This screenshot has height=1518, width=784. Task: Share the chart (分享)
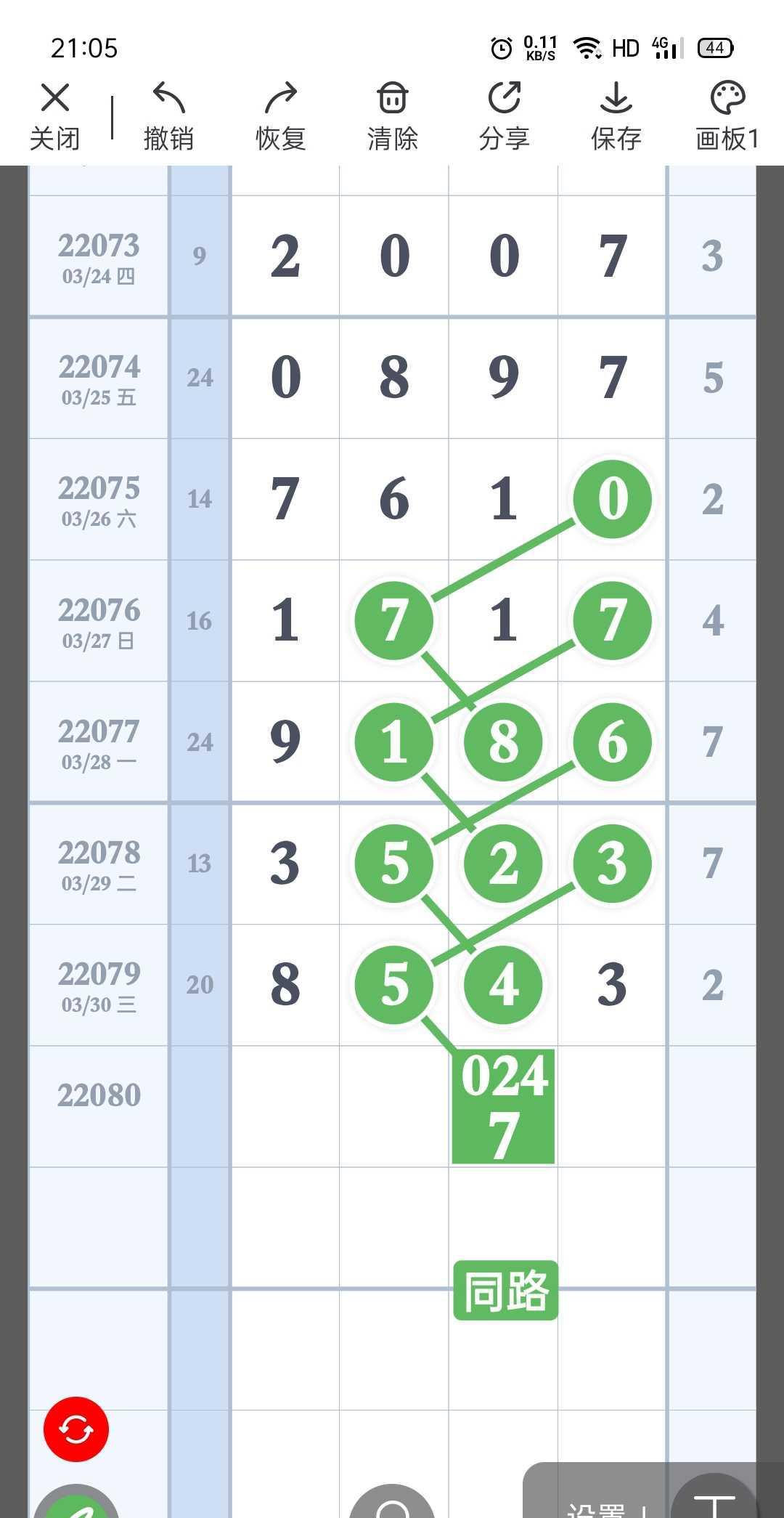pos(505,116)
